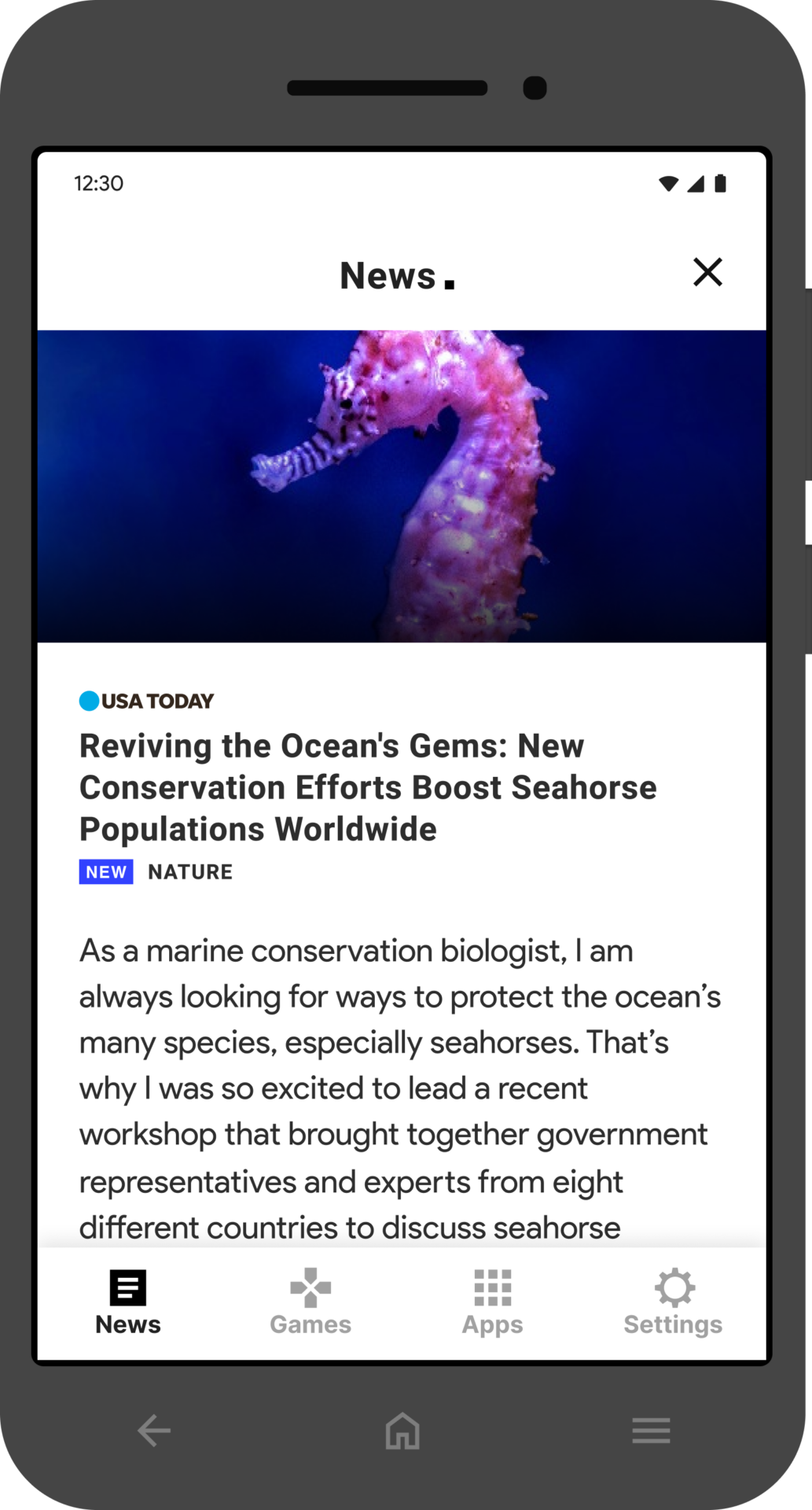Go to the device home screen
The image size is (812, 1510).
click(x=402, y=1431)
